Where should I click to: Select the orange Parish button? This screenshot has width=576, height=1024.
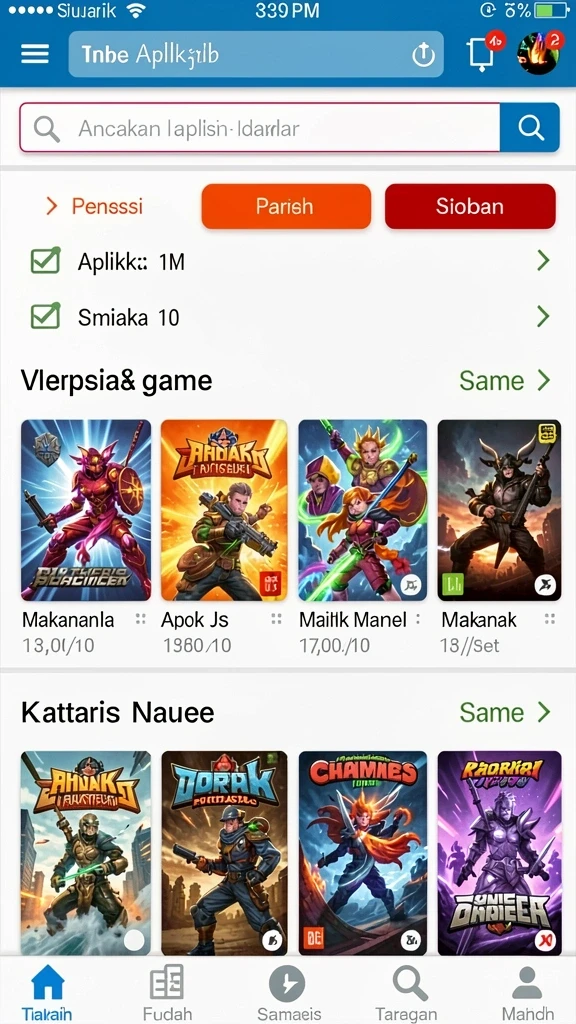click(286, 206)
